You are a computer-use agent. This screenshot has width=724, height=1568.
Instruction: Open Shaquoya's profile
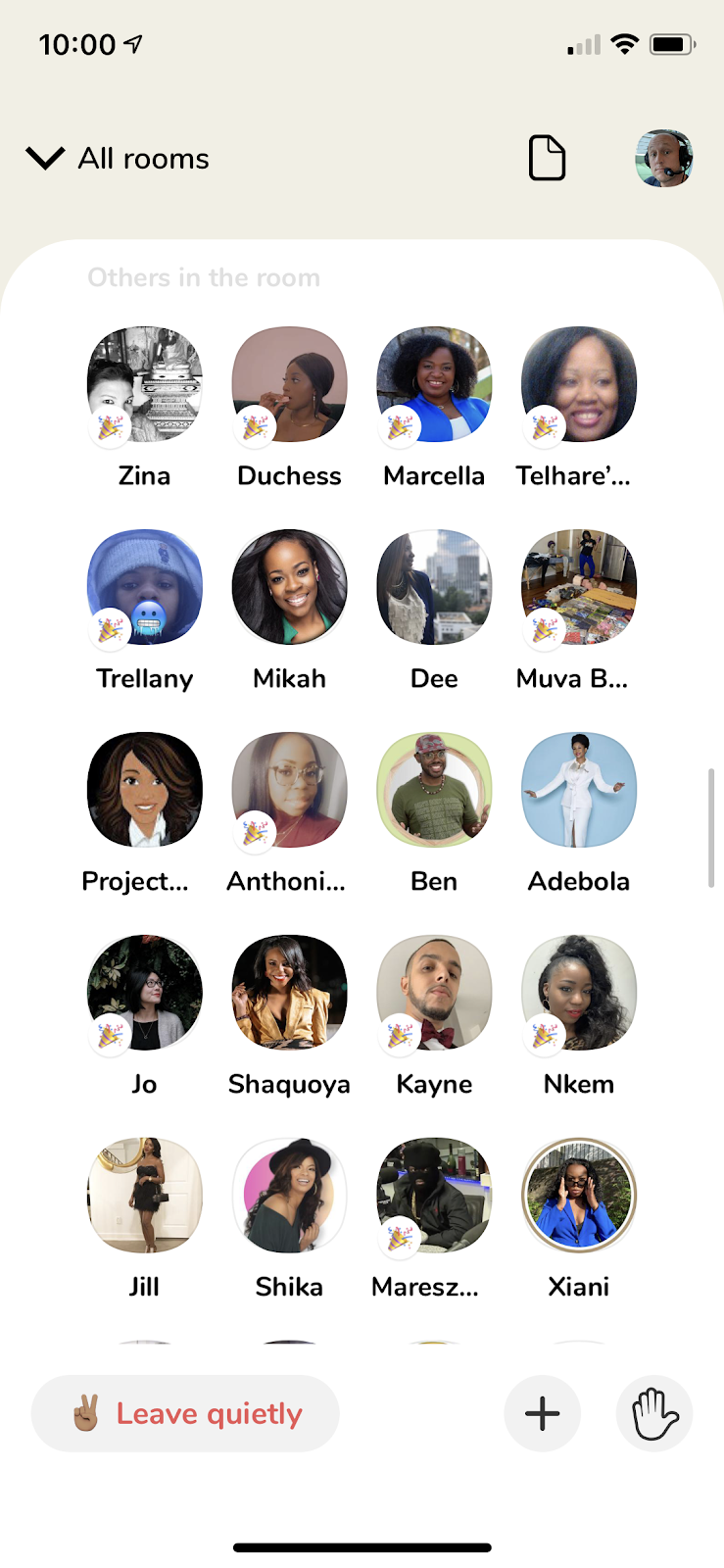(x=289, y=993)
